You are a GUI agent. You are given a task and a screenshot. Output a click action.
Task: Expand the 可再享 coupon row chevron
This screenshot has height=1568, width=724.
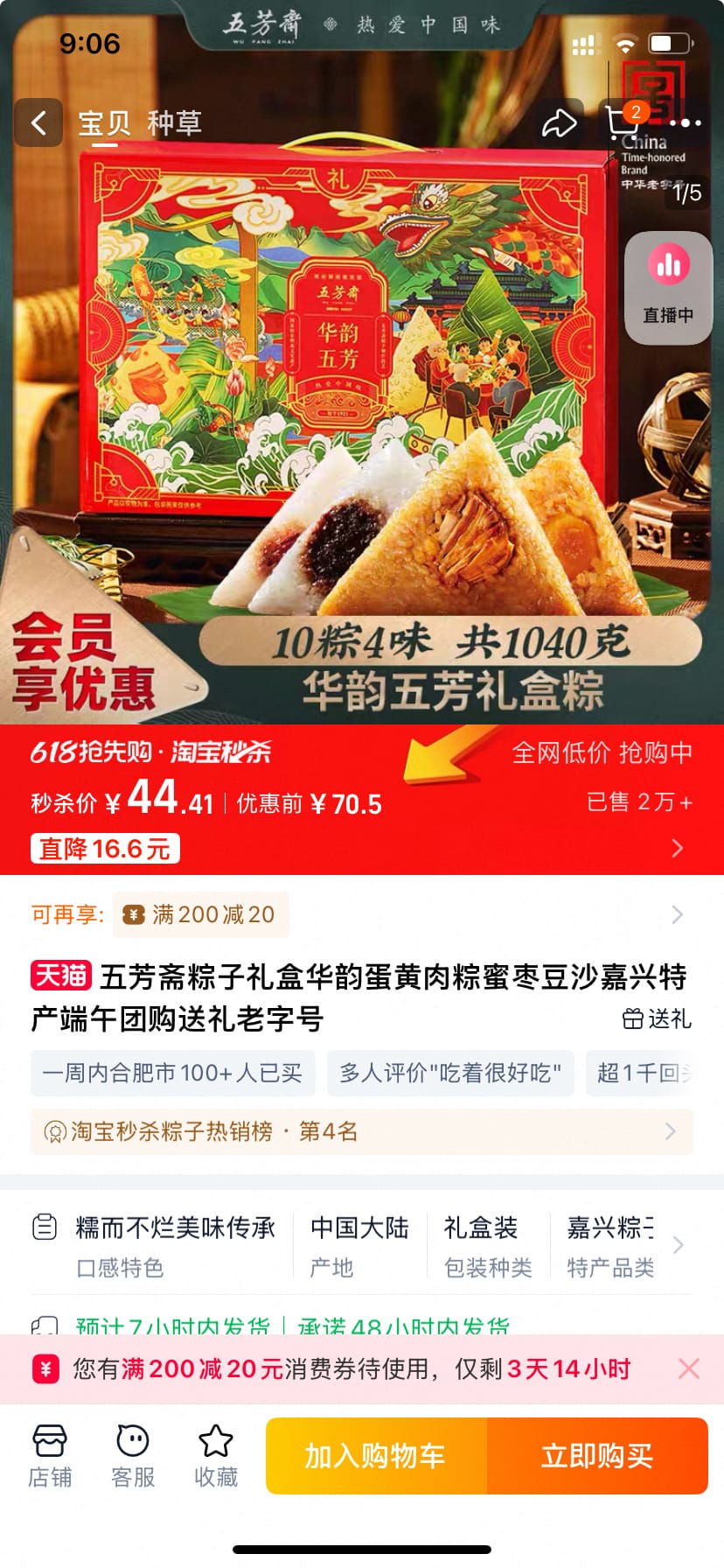(677, 914)
